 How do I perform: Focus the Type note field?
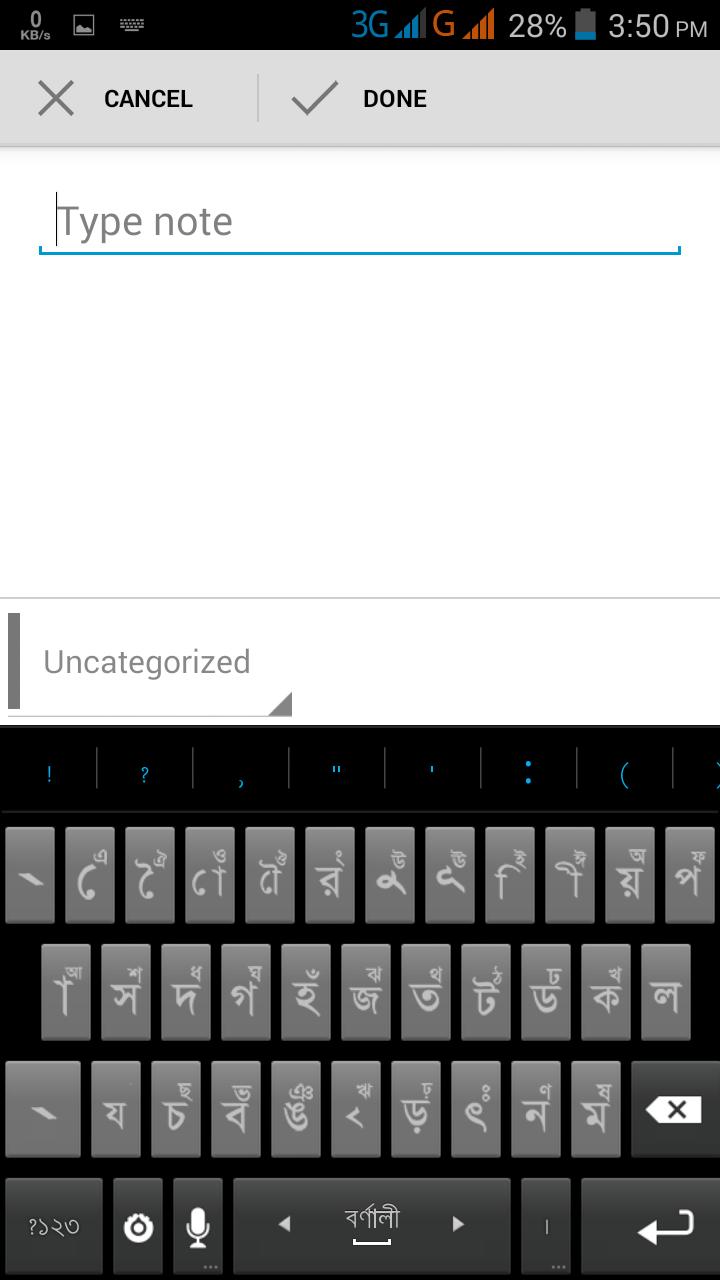360,222
